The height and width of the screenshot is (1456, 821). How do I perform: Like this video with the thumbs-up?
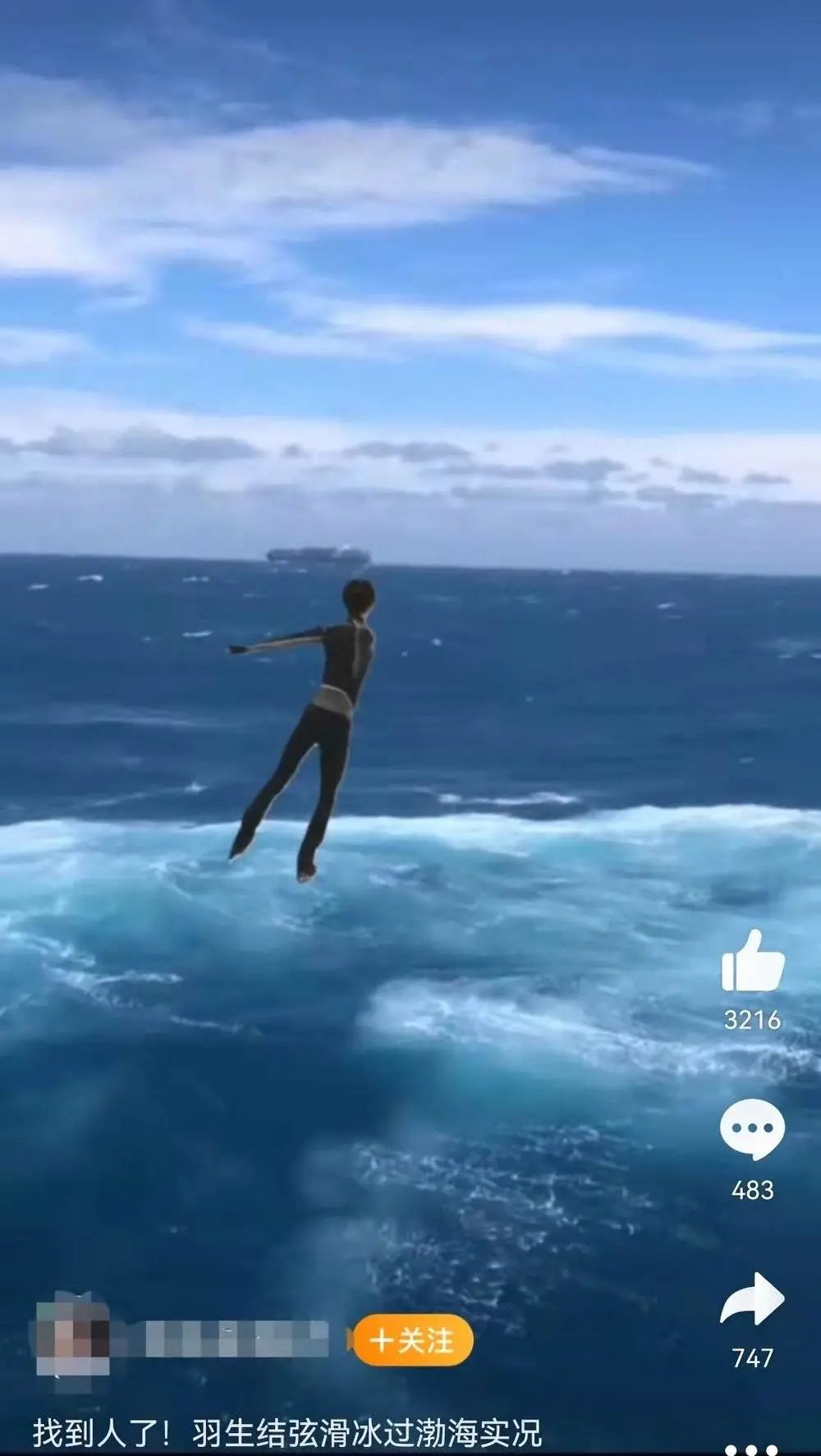click(753, 962)
